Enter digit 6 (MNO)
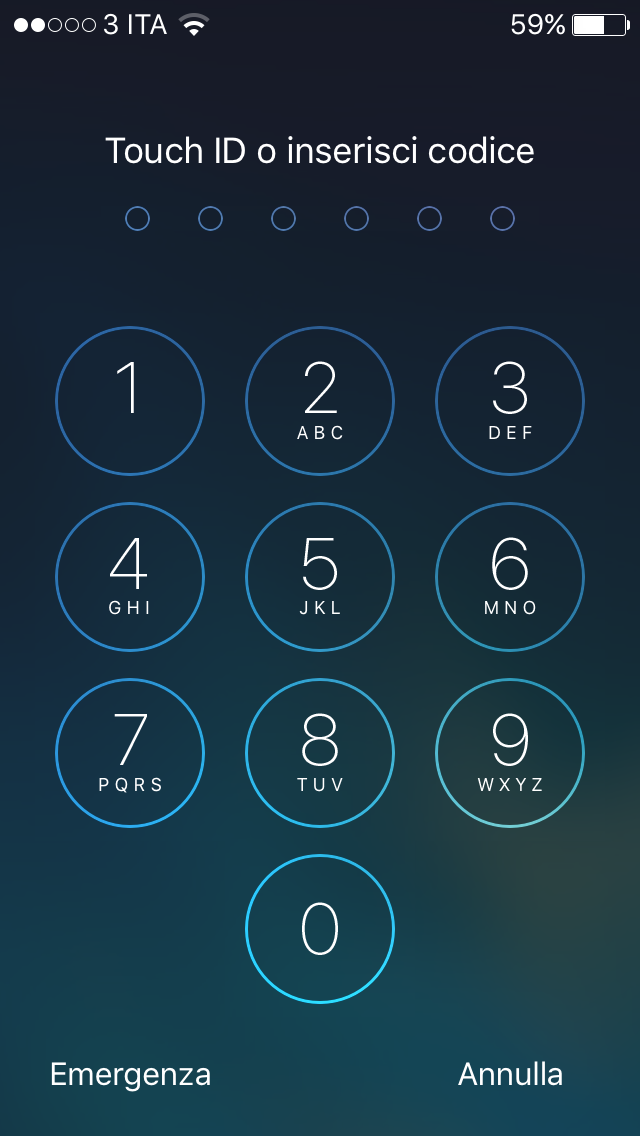The width and height of the screenshot is (640, 1136). tap(510, 577)
